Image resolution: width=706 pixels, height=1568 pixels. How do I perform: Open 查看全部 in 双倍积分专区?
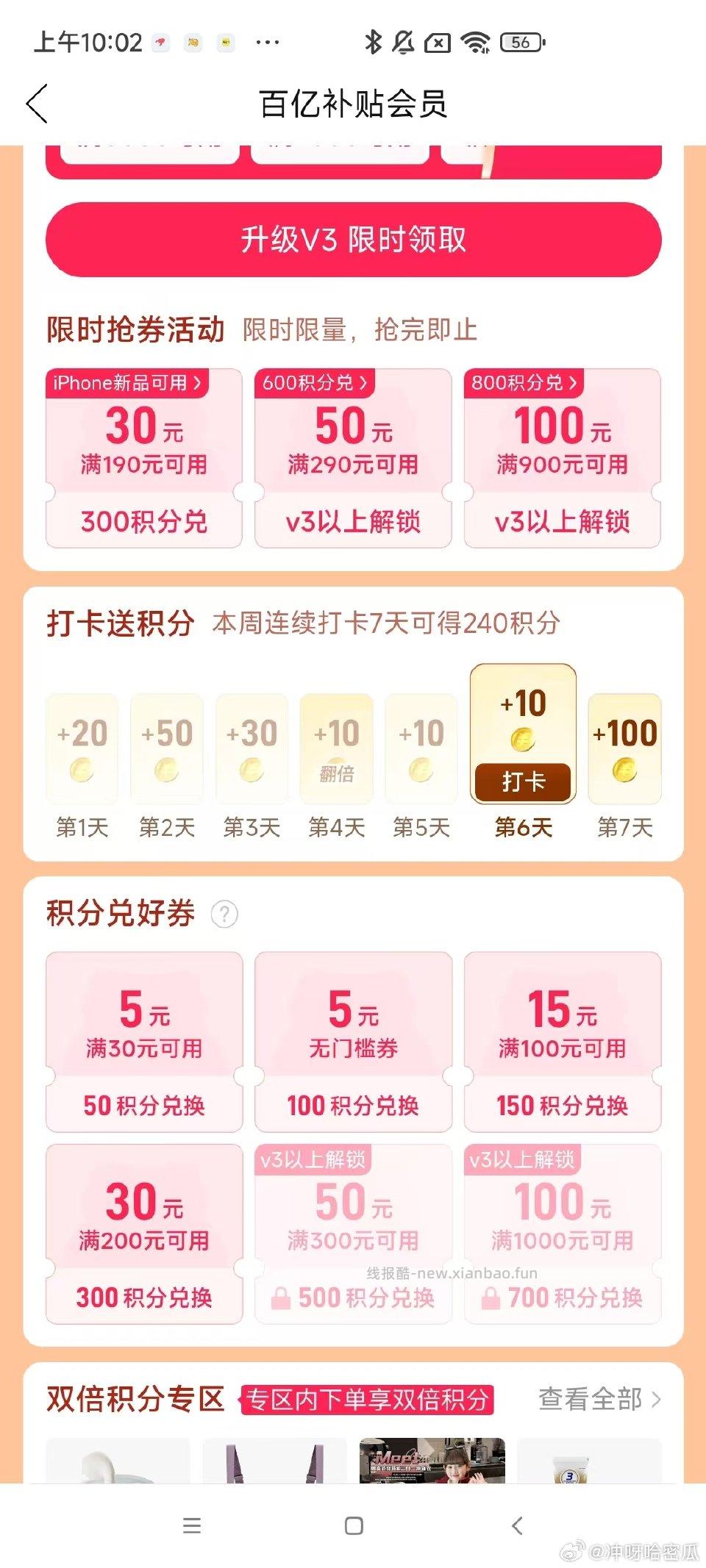click(599, 1399)
